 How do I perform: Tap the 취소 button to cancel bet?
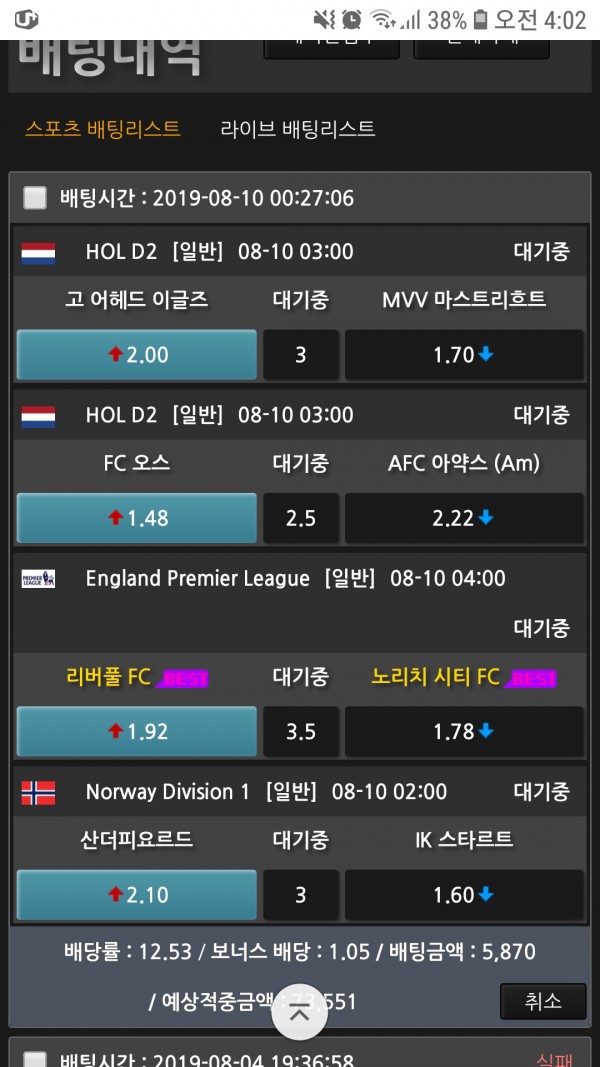pyautogui.click(x=543, y=1000)
